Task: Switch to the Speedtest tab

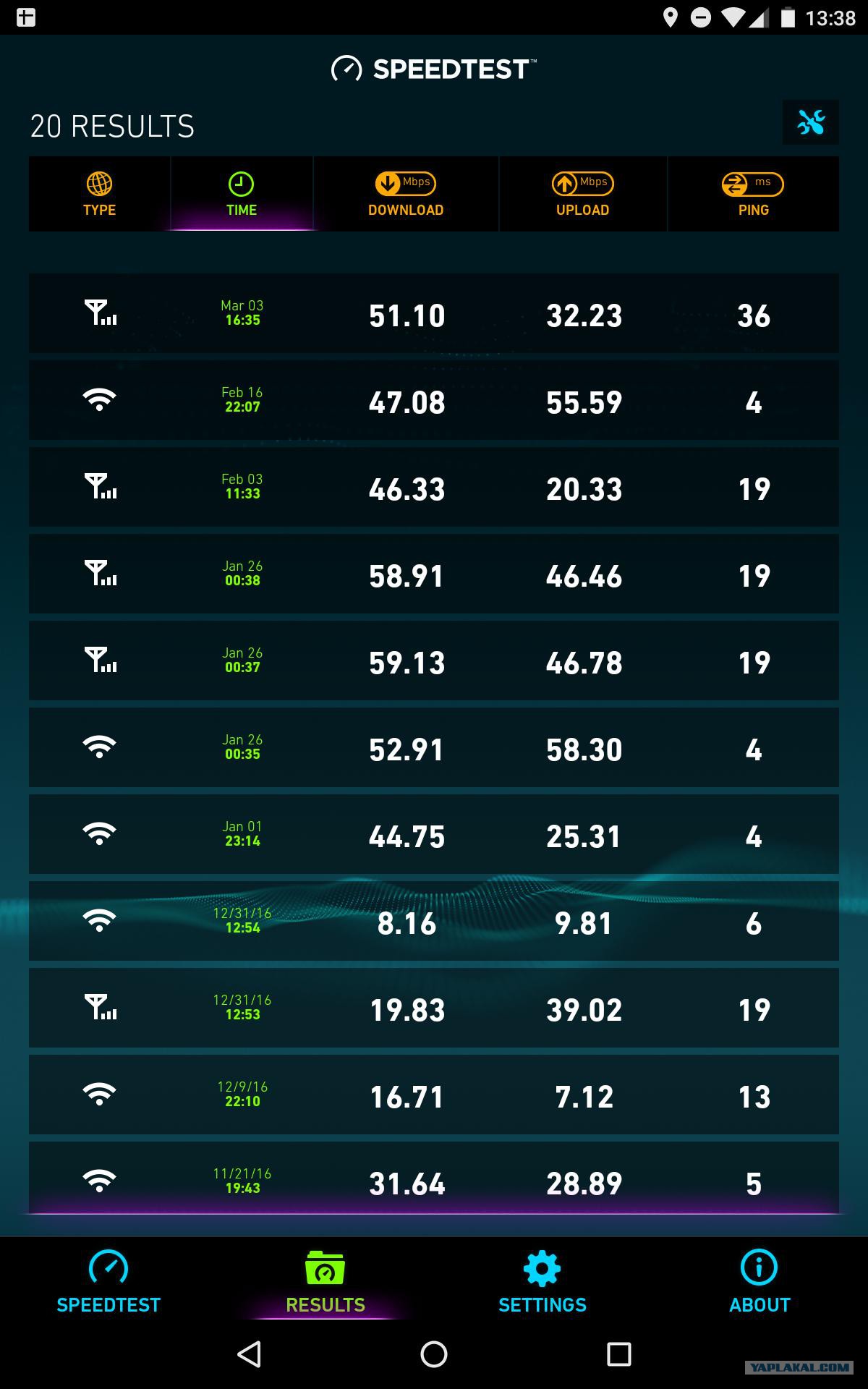Action: [109, 1280]
